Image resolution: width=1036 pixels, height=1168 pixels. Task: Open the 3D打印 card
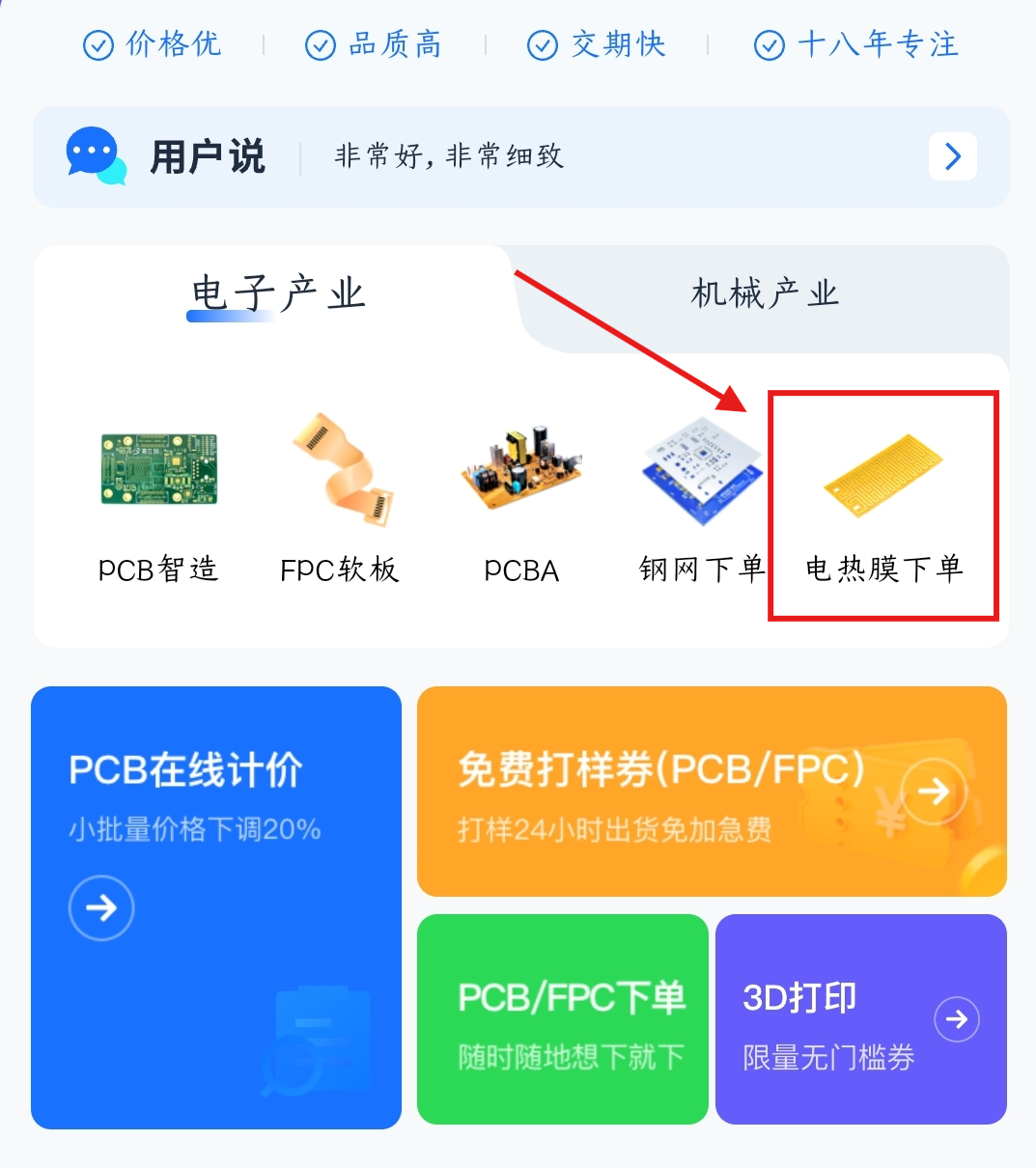(x=860, y=1019)
